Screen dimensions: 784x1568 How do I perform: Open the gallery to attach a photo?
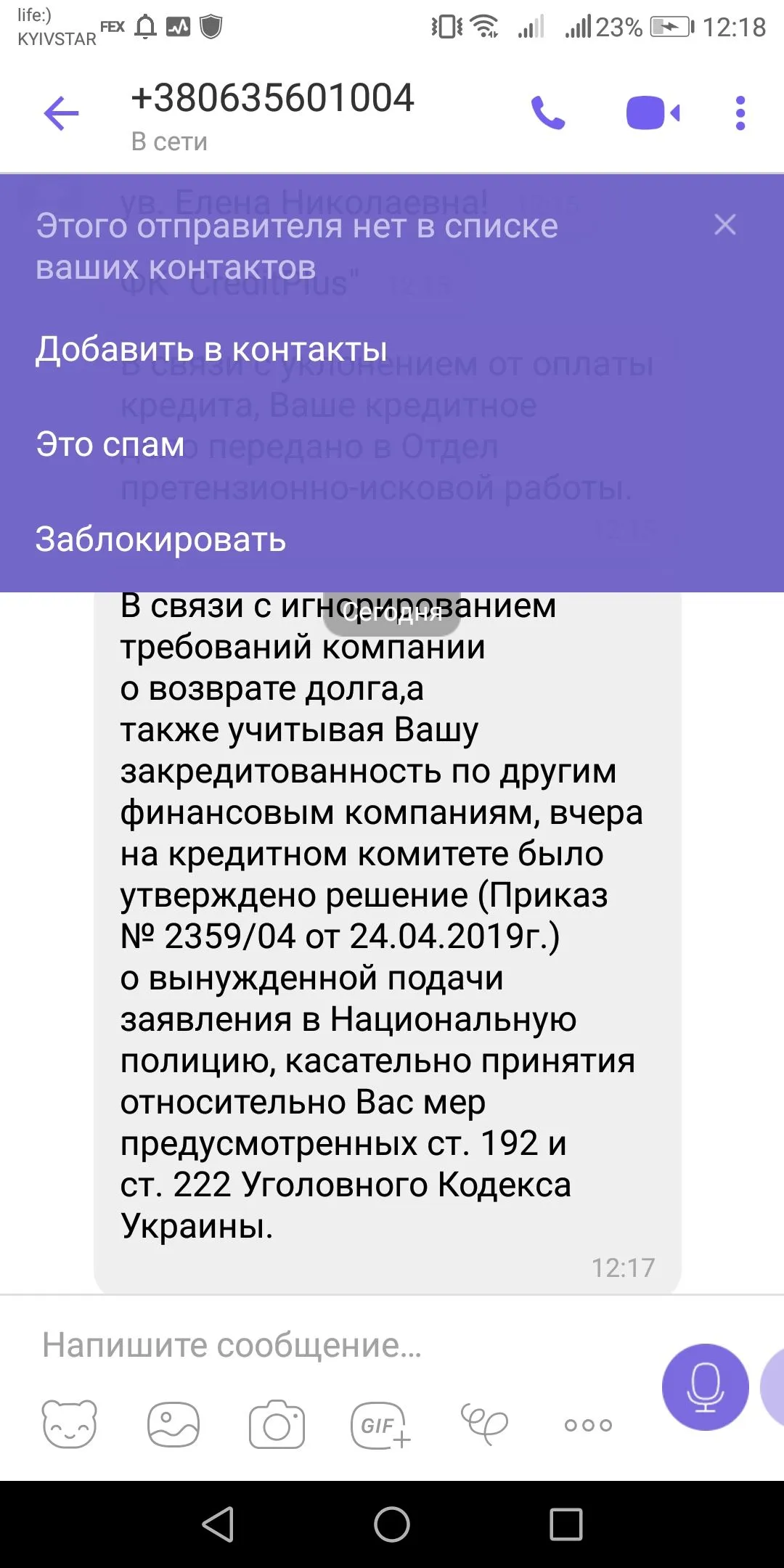[173, 1424]
